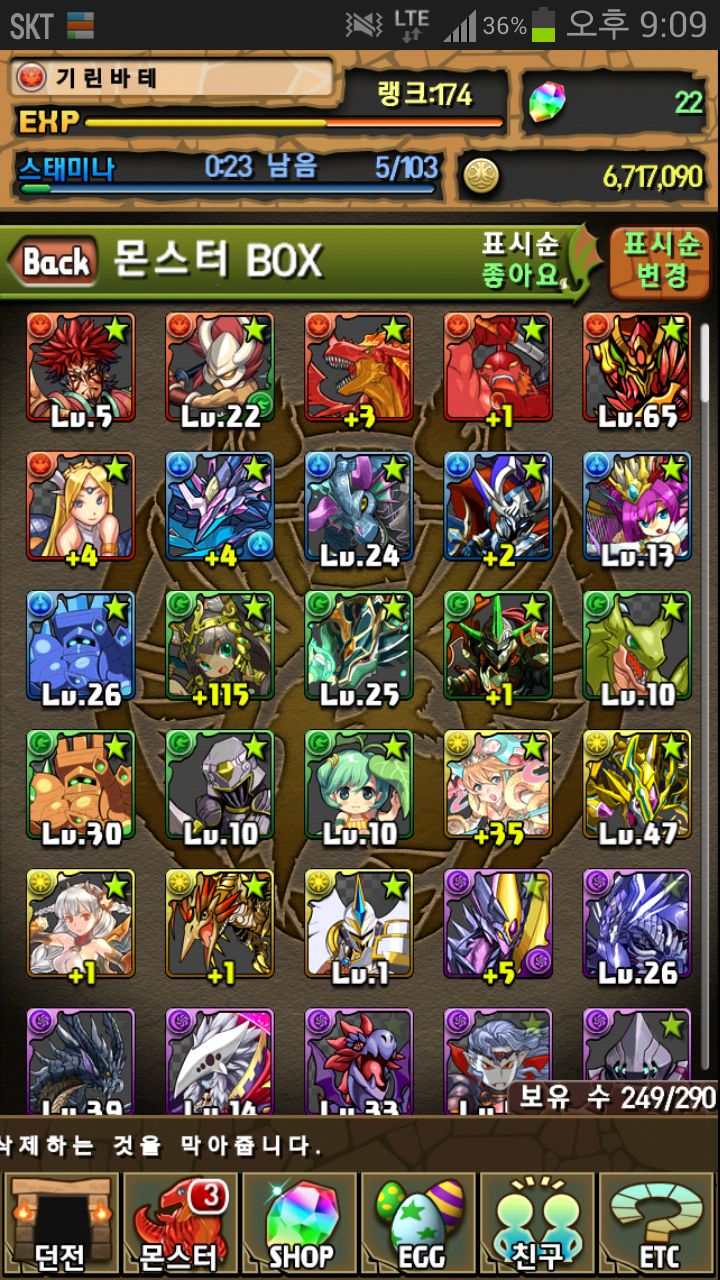Select the white knight monster Lv.1
The width and height of the screenshot is (720, 1280).
pyautogui.click(x=359, y=923)
